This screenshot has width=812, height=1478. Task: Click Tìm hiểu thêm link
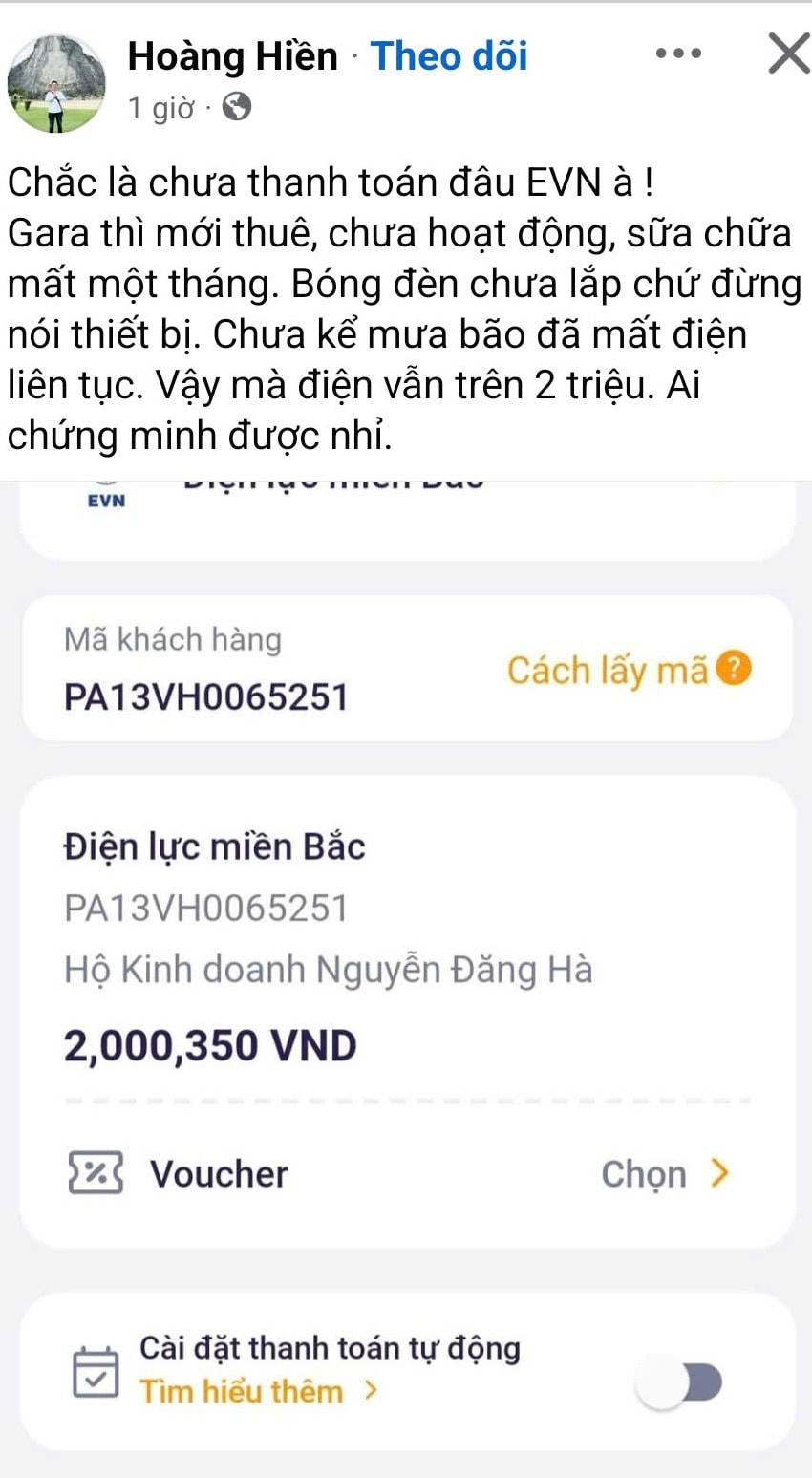(x=241, y=1392)
